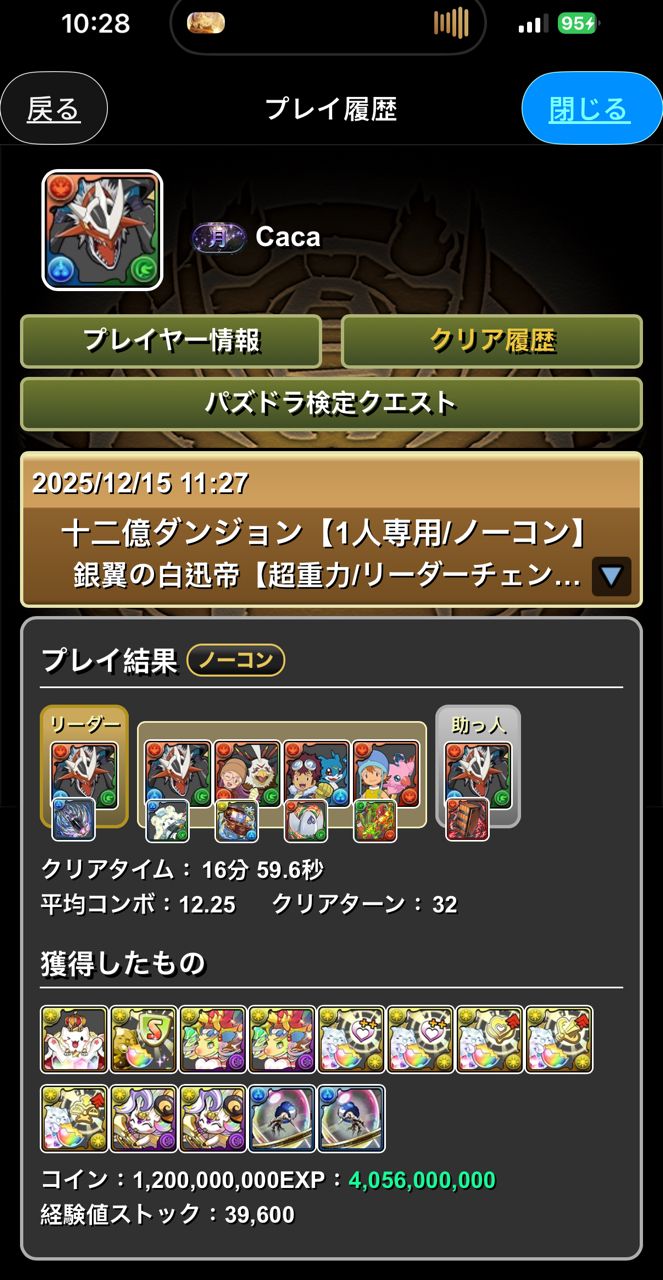Tap the 戻る back button
663x1280 pixels.
pyautogui.click(x=53, y=109)
